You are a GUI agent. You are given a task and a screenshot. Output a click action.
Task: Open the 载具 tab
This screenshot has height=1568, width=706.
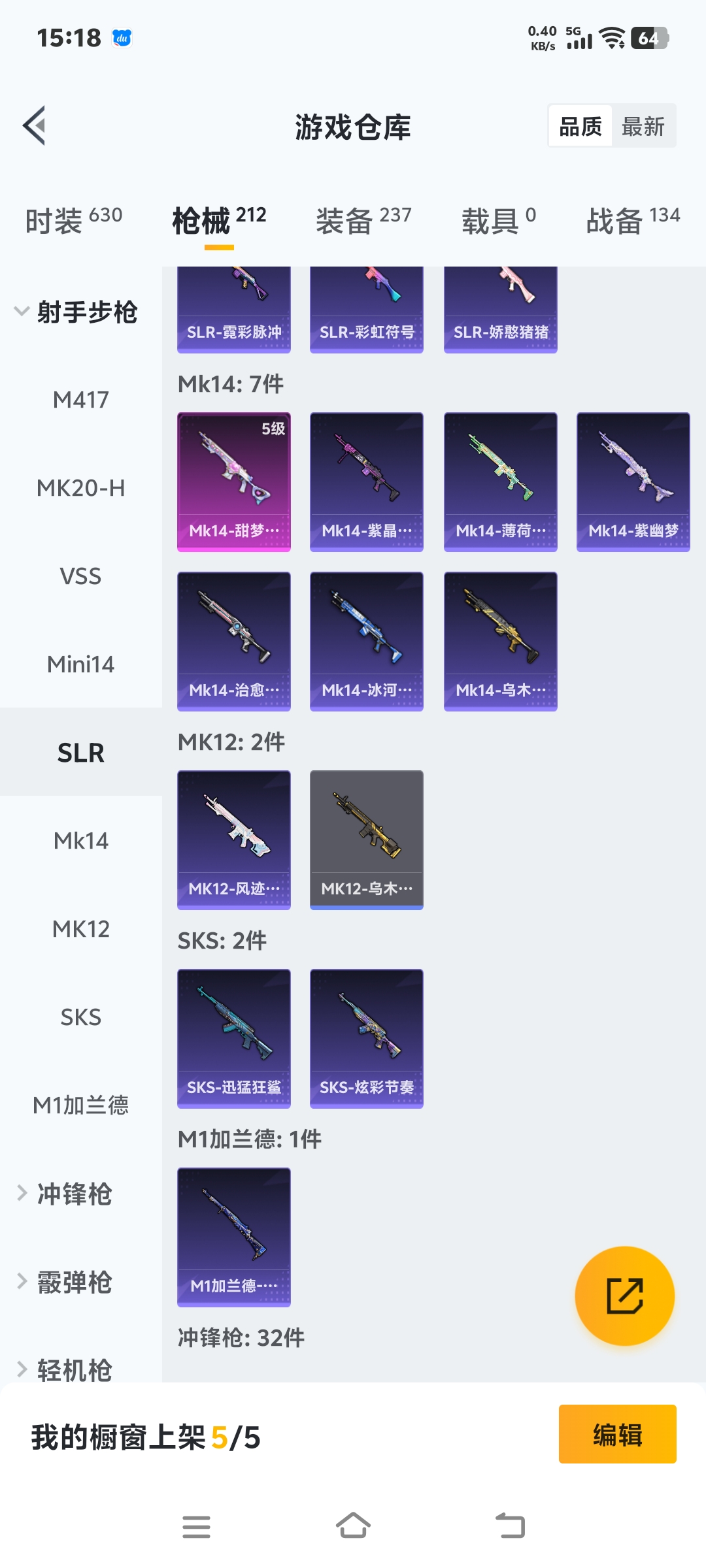click(x=498, y=221)
